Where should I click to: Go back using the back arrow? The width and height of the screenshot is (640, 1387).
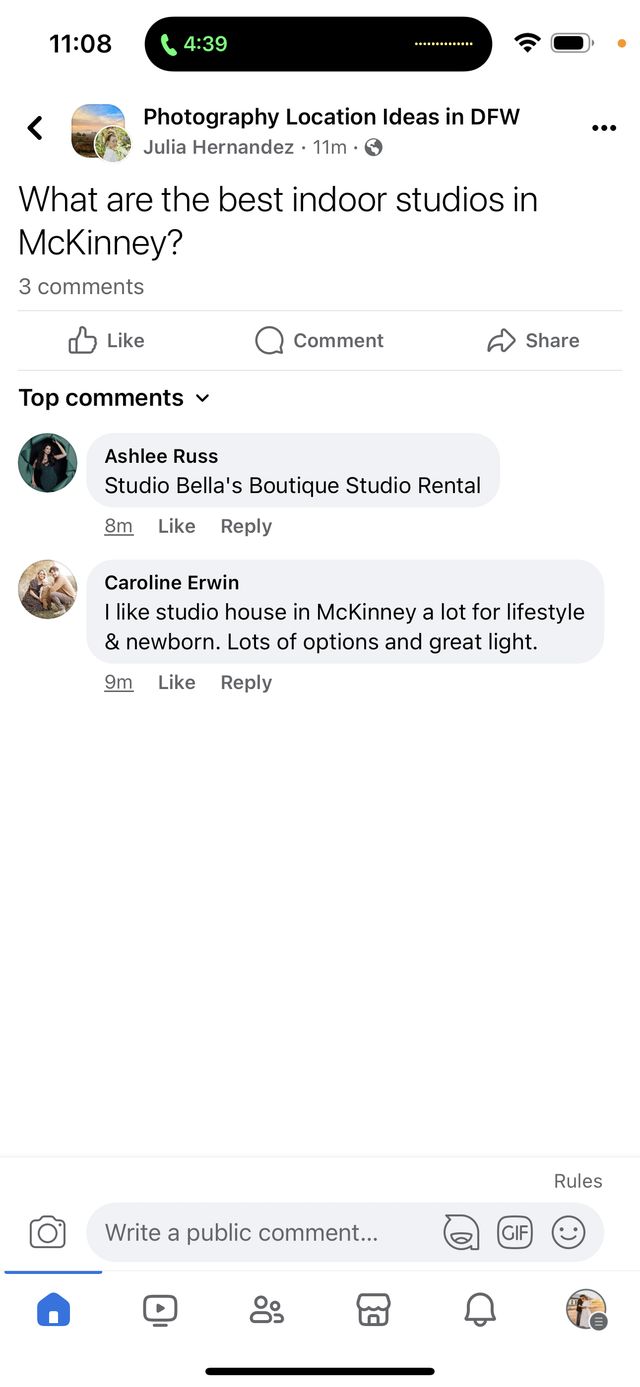(x=35, y=128)
